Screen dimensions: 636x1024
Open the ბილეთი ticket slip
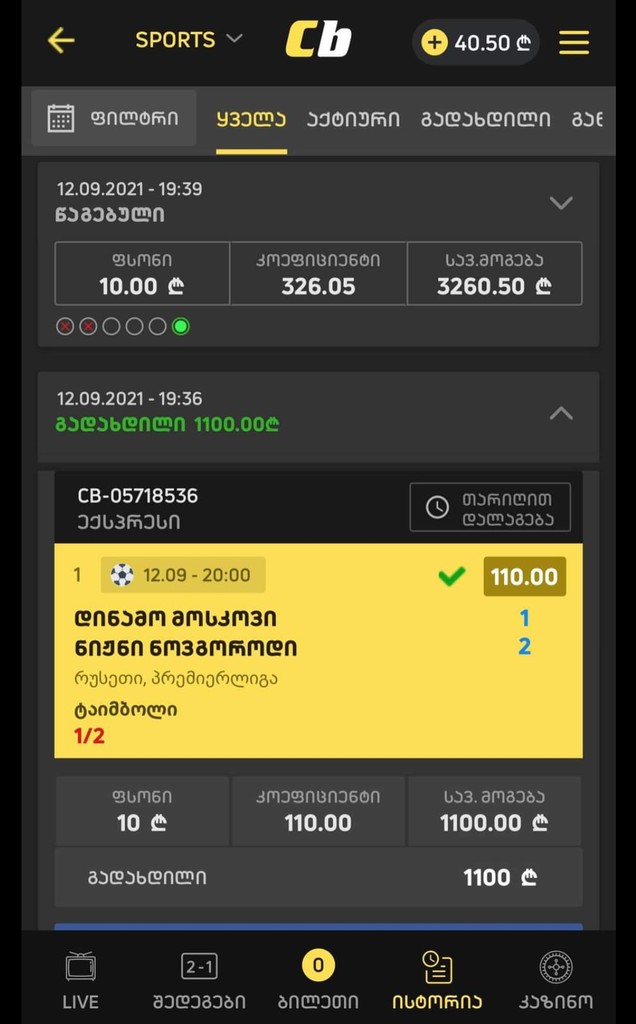tap(318, 980)
